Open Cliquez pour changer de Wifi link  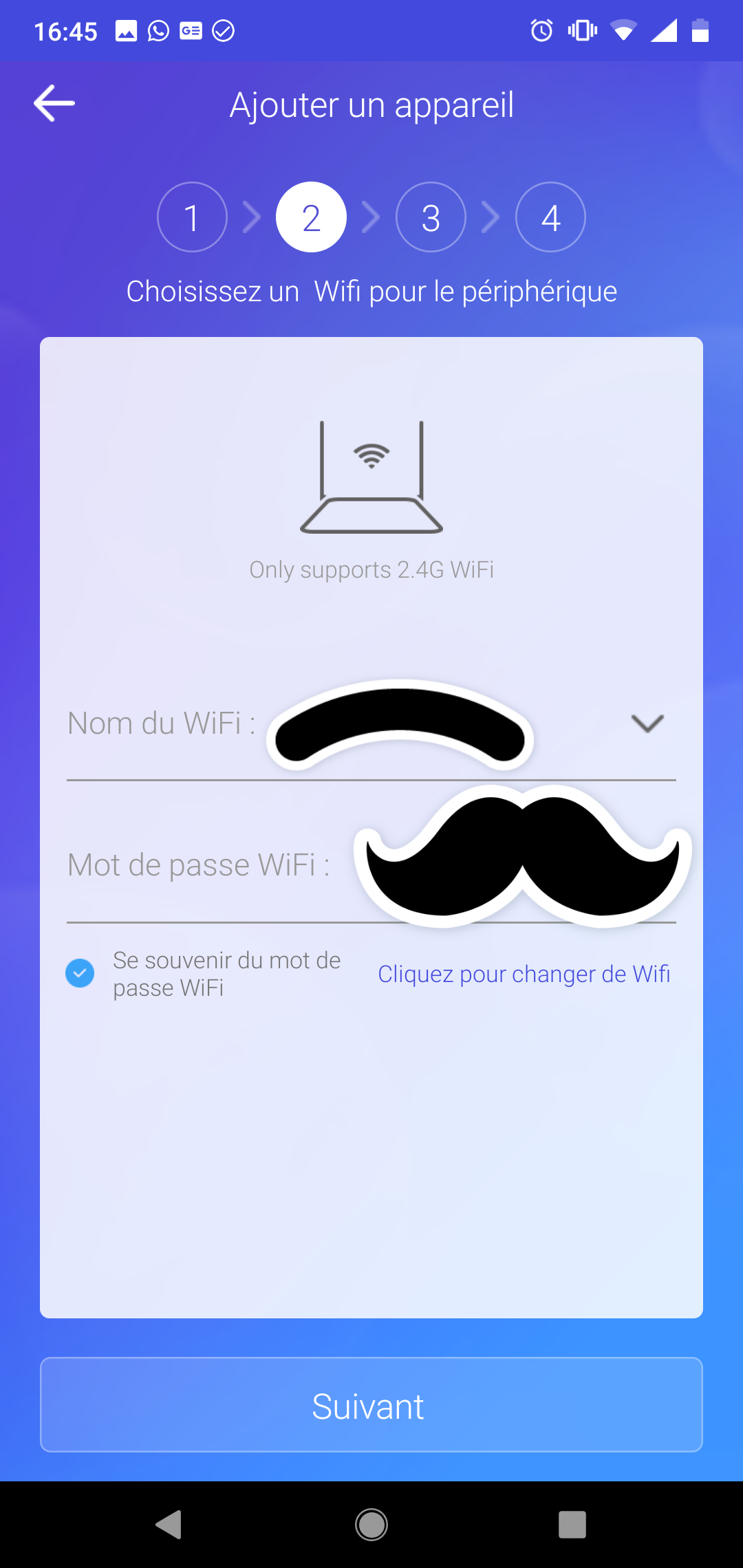coord(524,974)
